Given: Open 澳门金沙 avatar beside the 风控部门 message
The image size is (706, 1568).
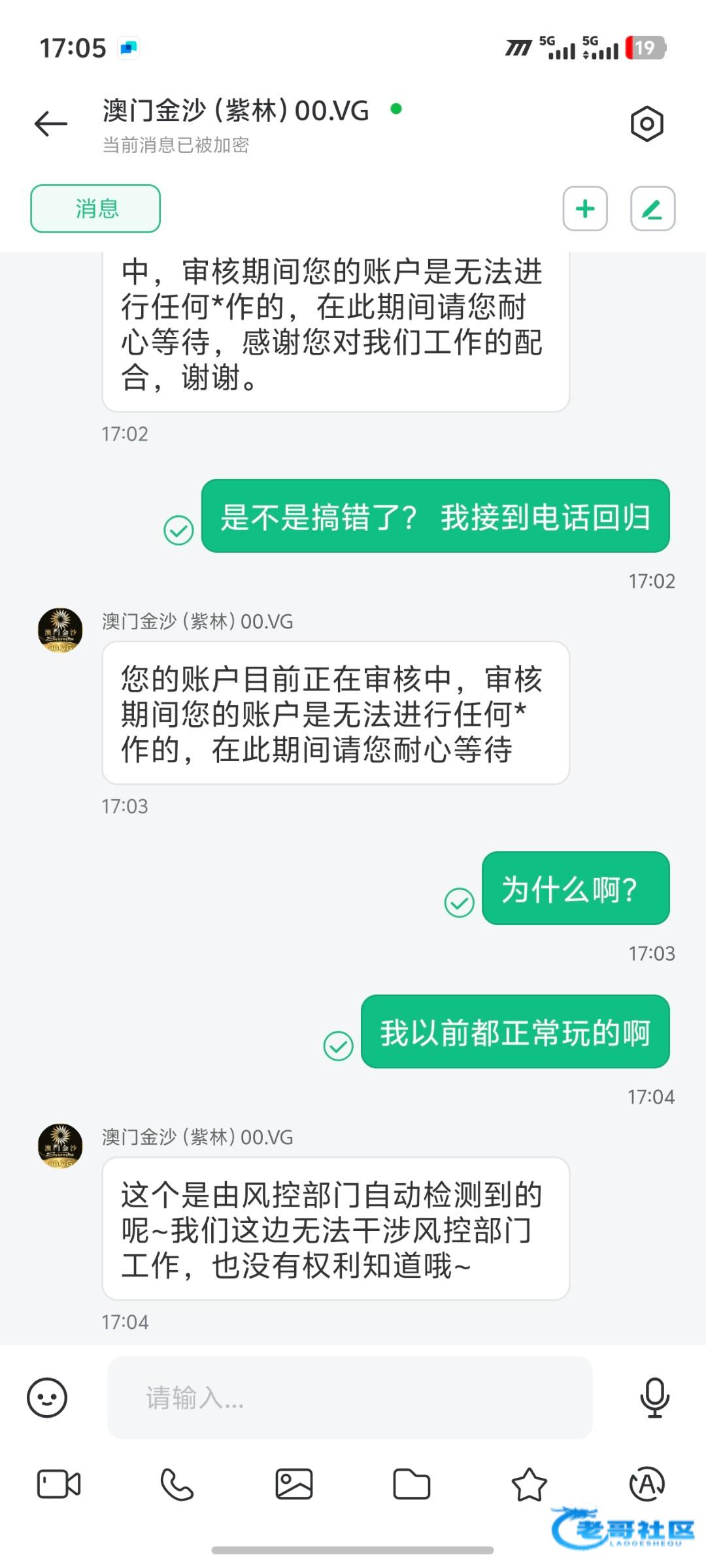Looking at the screenshot, I should (x=60, y=1146).
